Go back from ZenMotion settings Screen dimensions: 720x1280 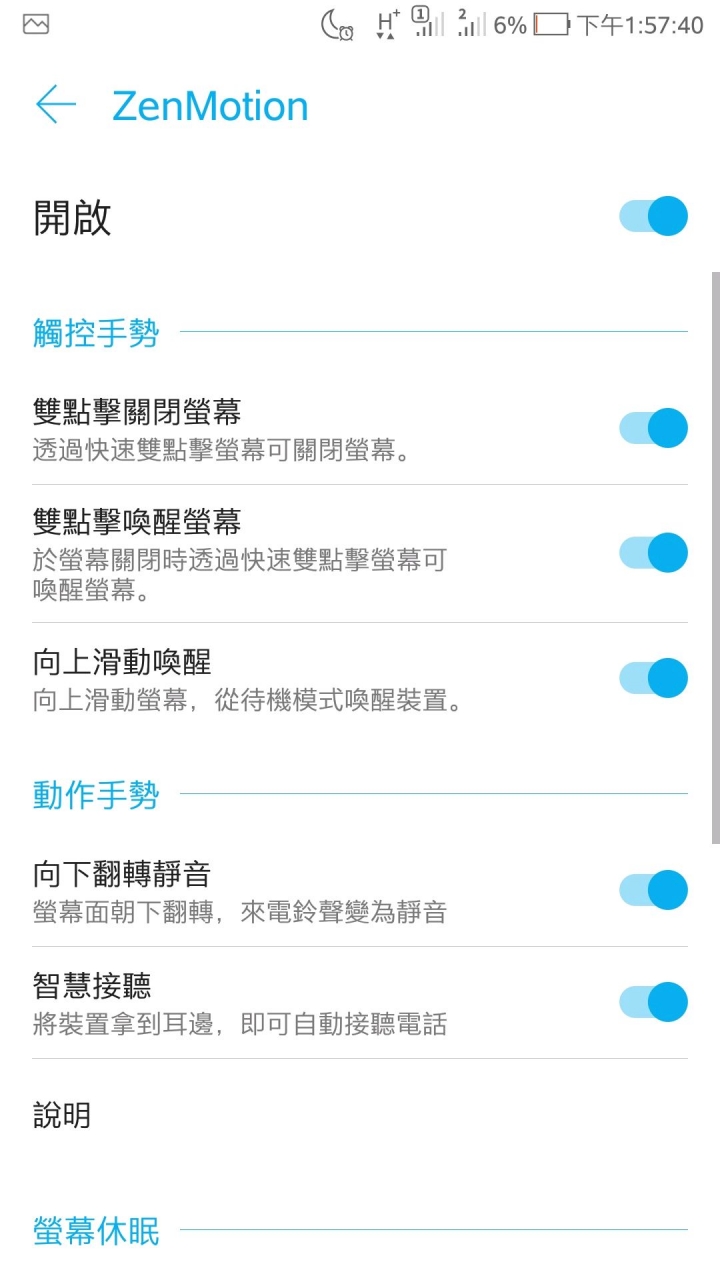pos(56,105)
